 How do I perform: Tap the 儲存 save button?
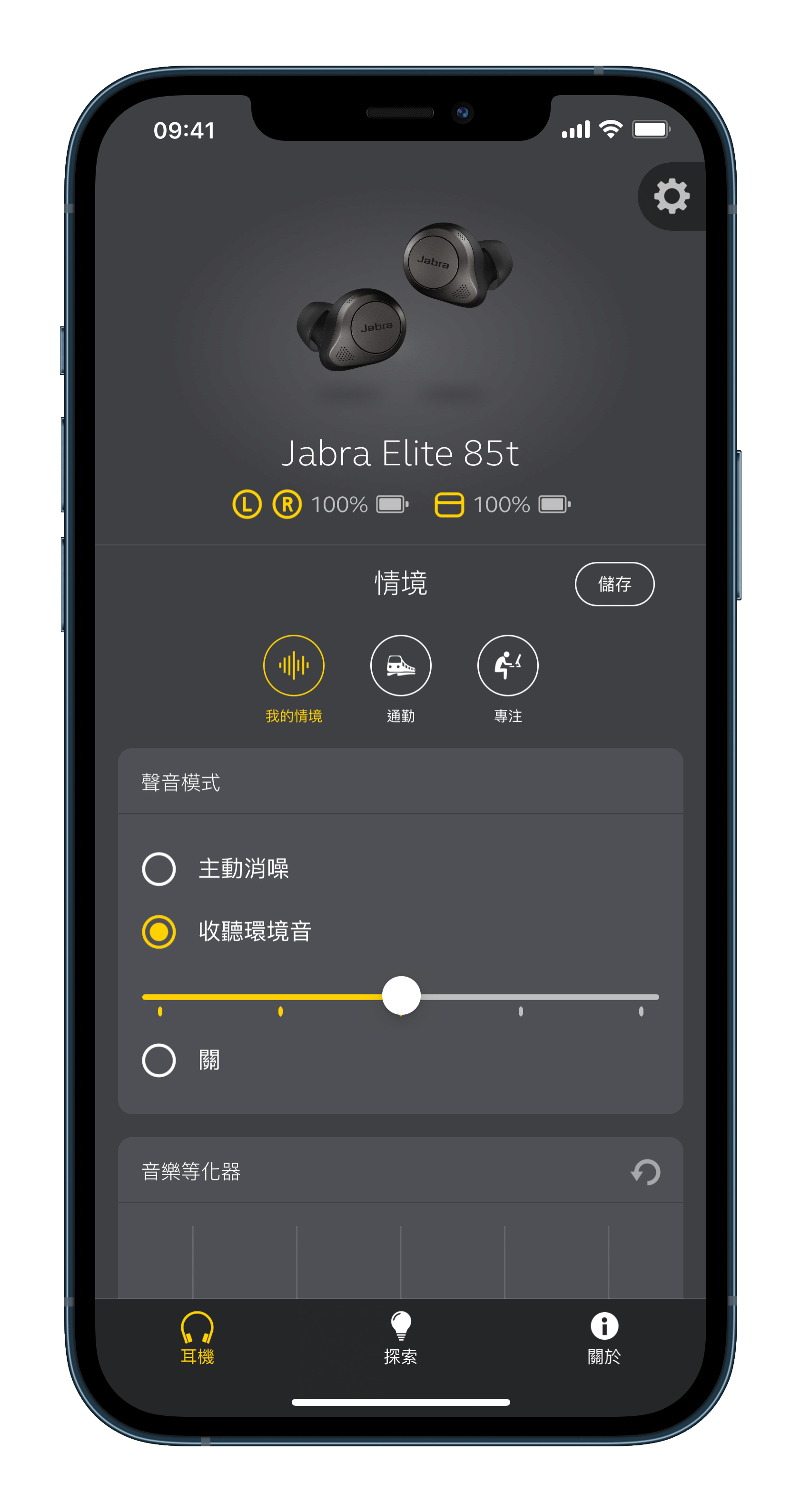pos(614,584)
